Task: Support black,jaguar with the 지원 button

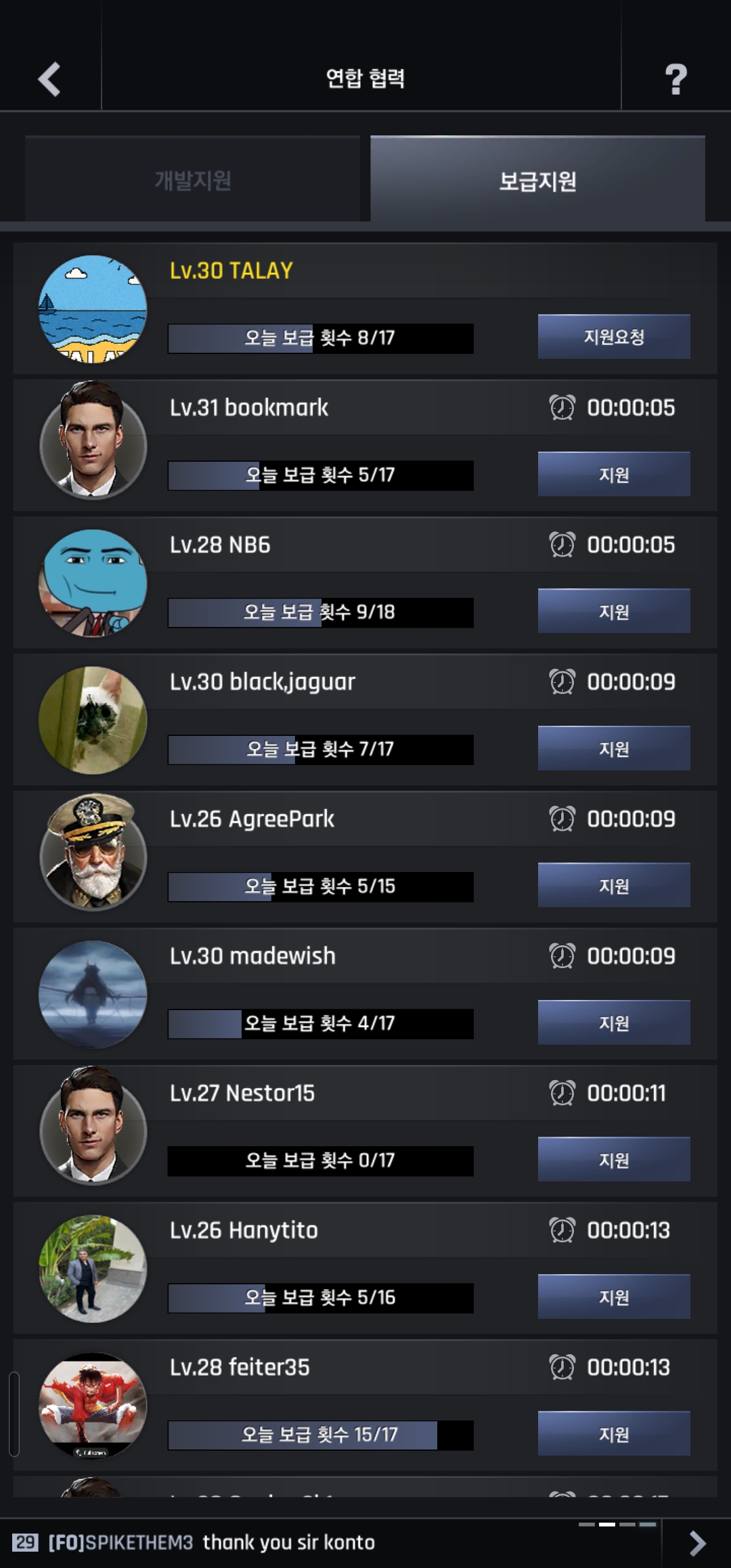Action: pyautogui.click(x=614, y=748)
